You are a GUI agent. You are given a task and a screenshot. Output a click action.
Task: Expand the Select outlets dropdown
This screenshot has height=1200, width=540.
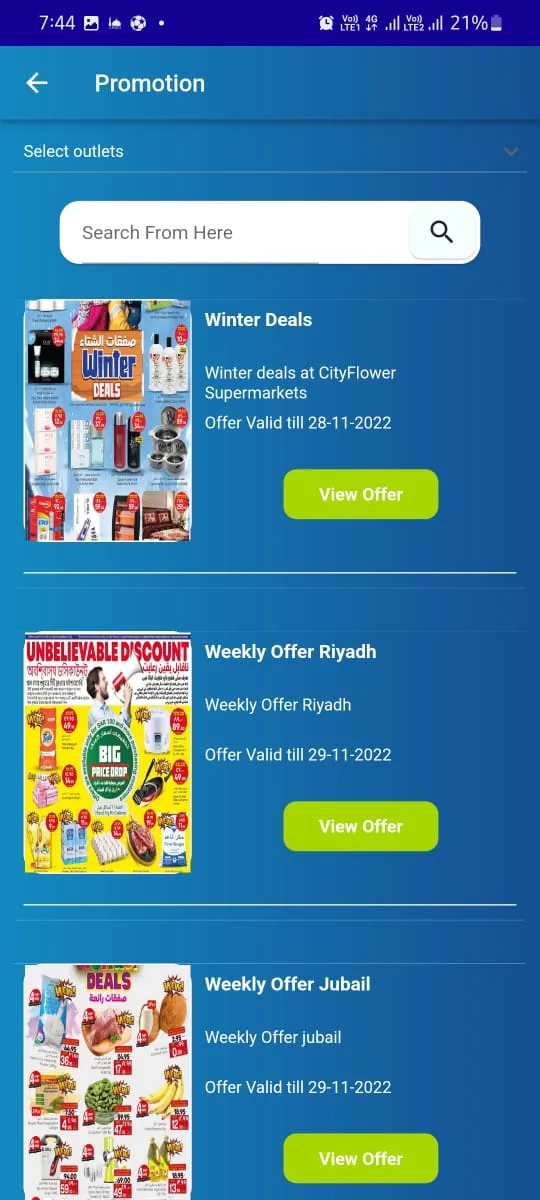tap(270, 151)
